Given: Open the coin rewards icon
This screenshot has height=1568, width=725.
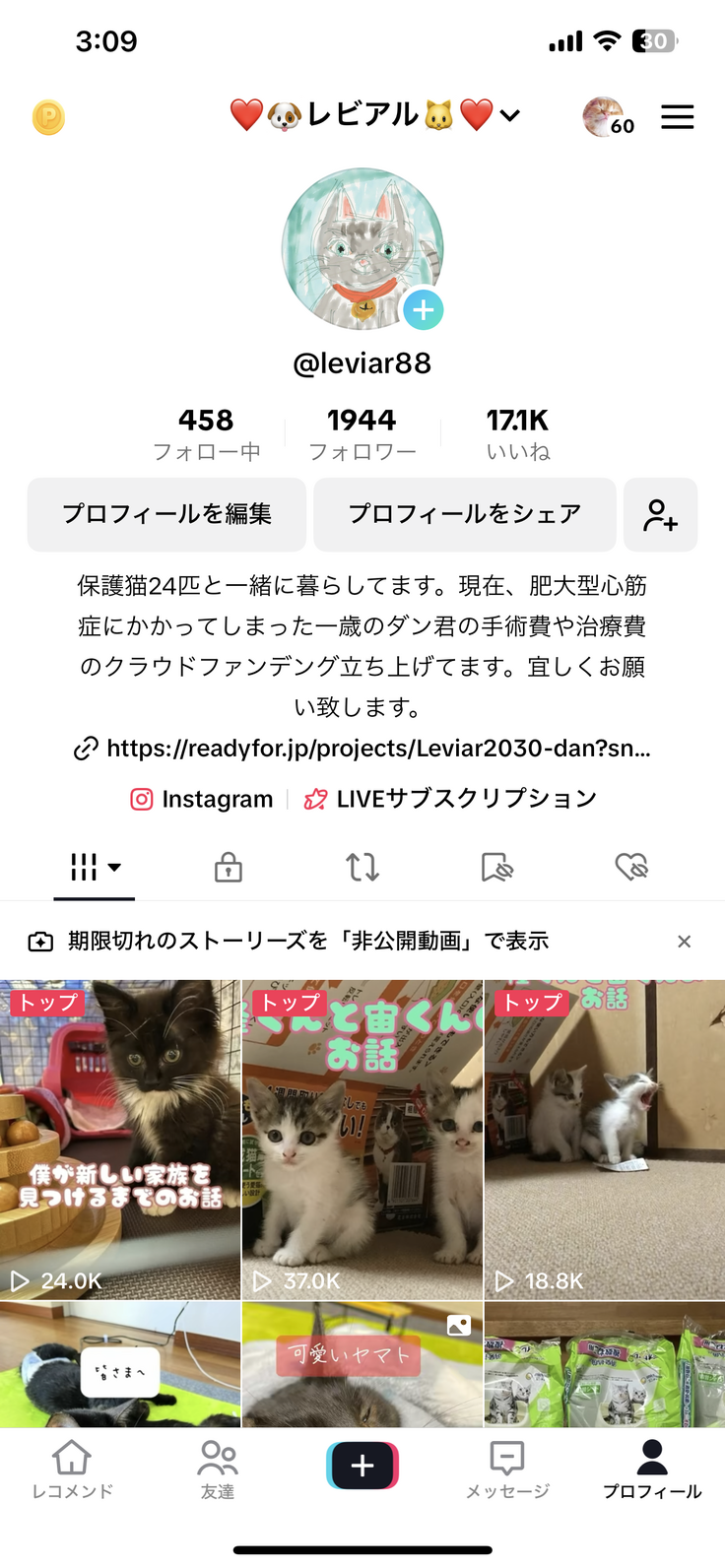Looking at the screenshot, I should 48,118.
